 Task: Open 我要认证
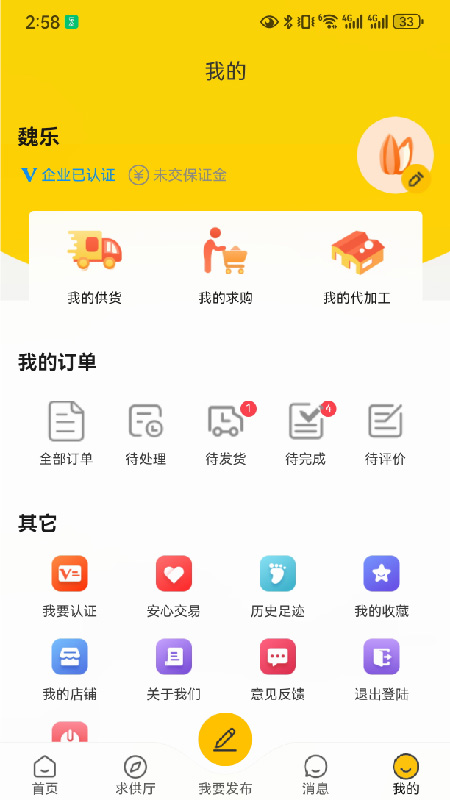(x=69, y=587)
